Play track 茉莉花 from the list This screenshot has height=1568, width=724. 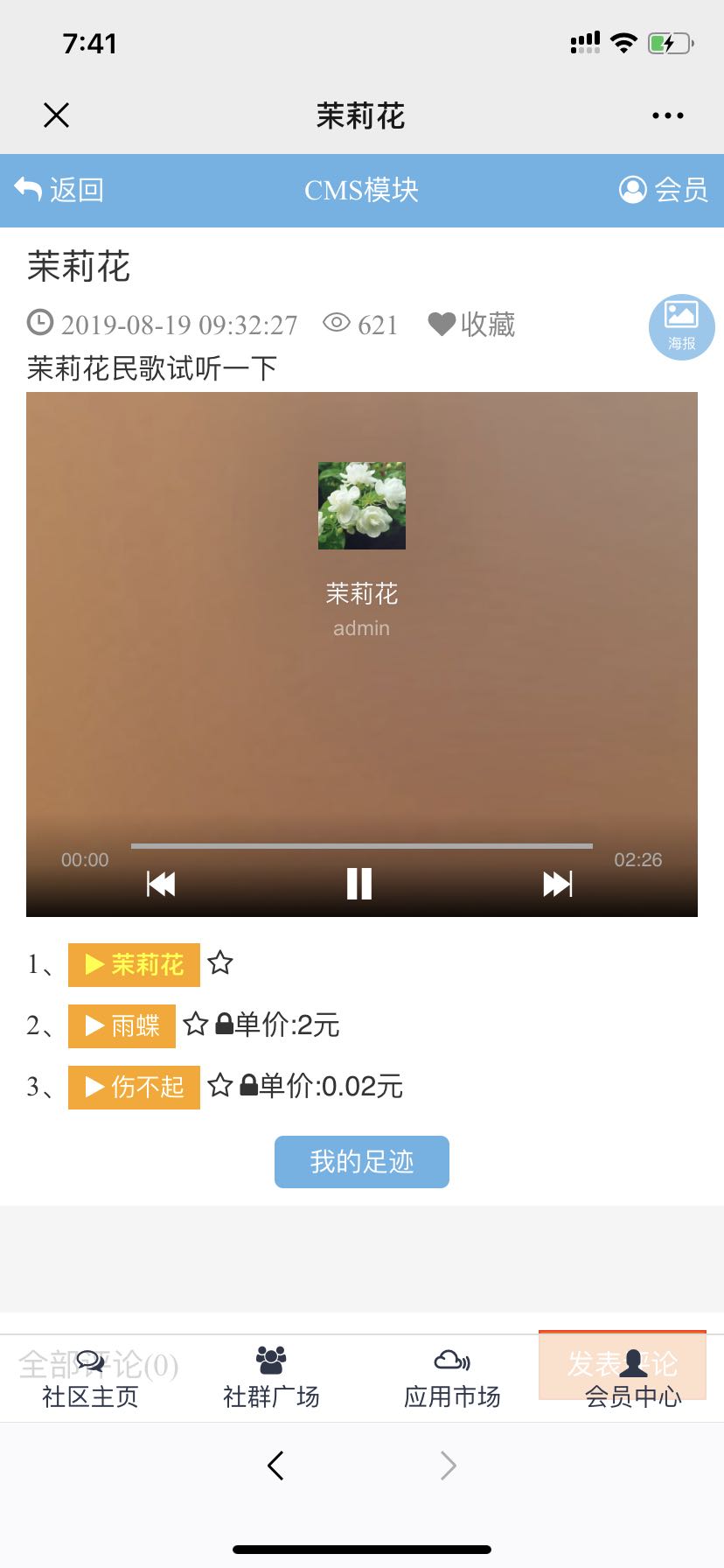pyautogui.click(x=134, y=964)
